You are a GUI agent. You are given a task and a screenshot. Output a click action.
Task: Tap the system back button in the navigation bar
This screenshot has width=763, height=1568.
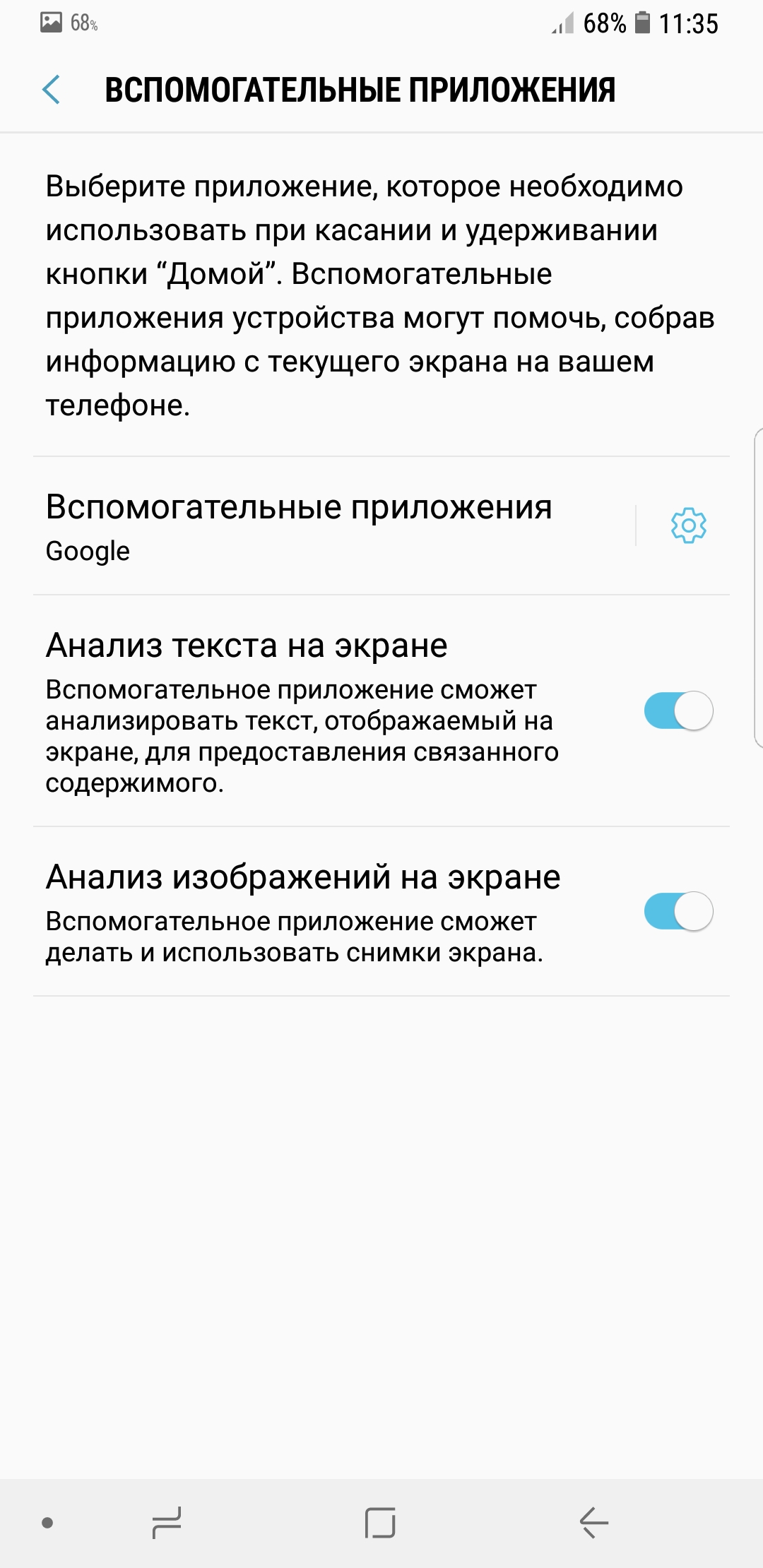[593, 1522]
